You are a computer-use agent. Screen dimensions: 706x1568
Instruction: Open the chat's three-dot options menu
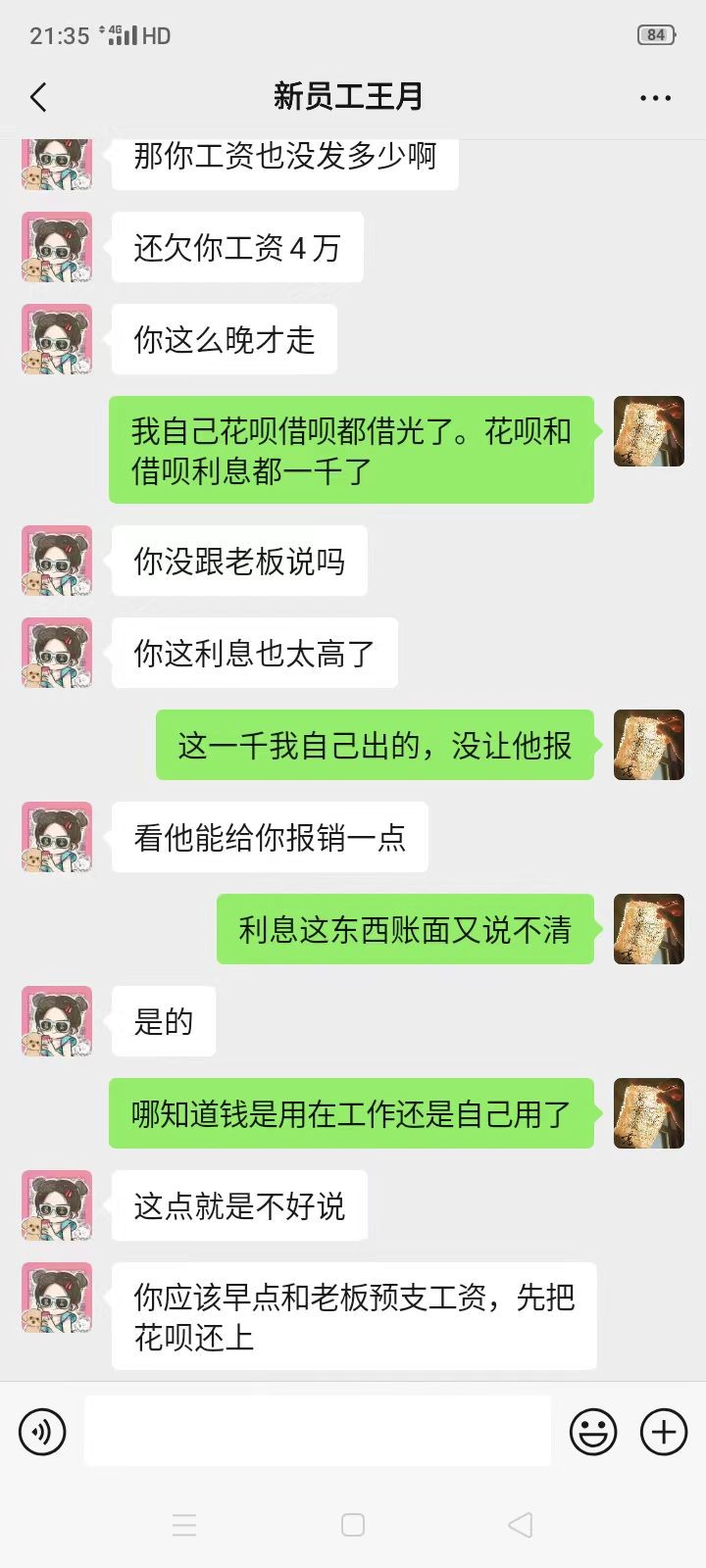[655, 97]
